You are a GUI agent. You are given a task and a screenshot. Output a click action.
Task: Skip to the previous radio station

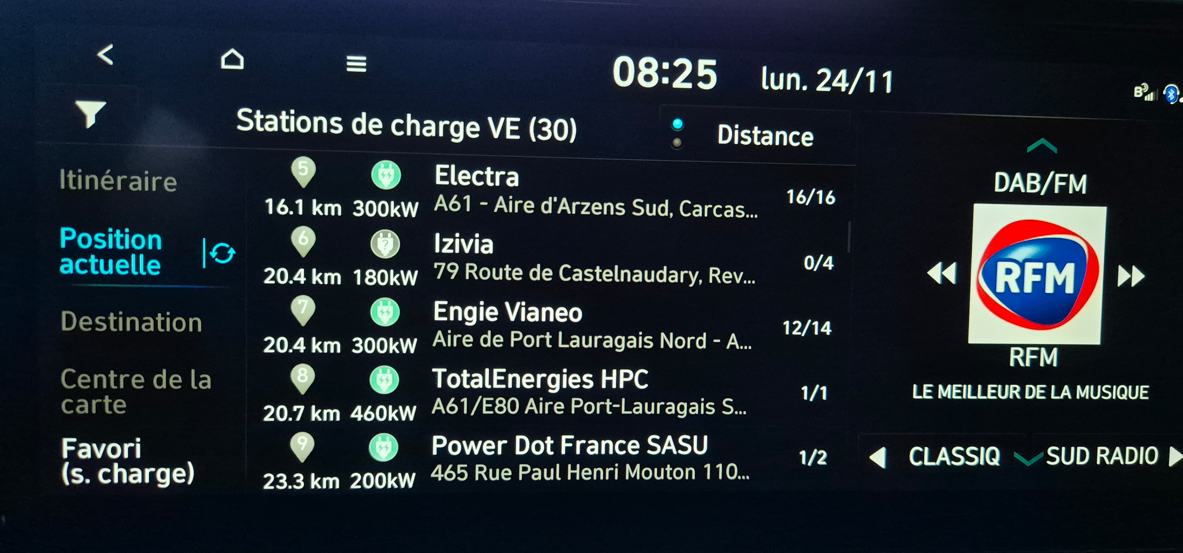(941, 273)
